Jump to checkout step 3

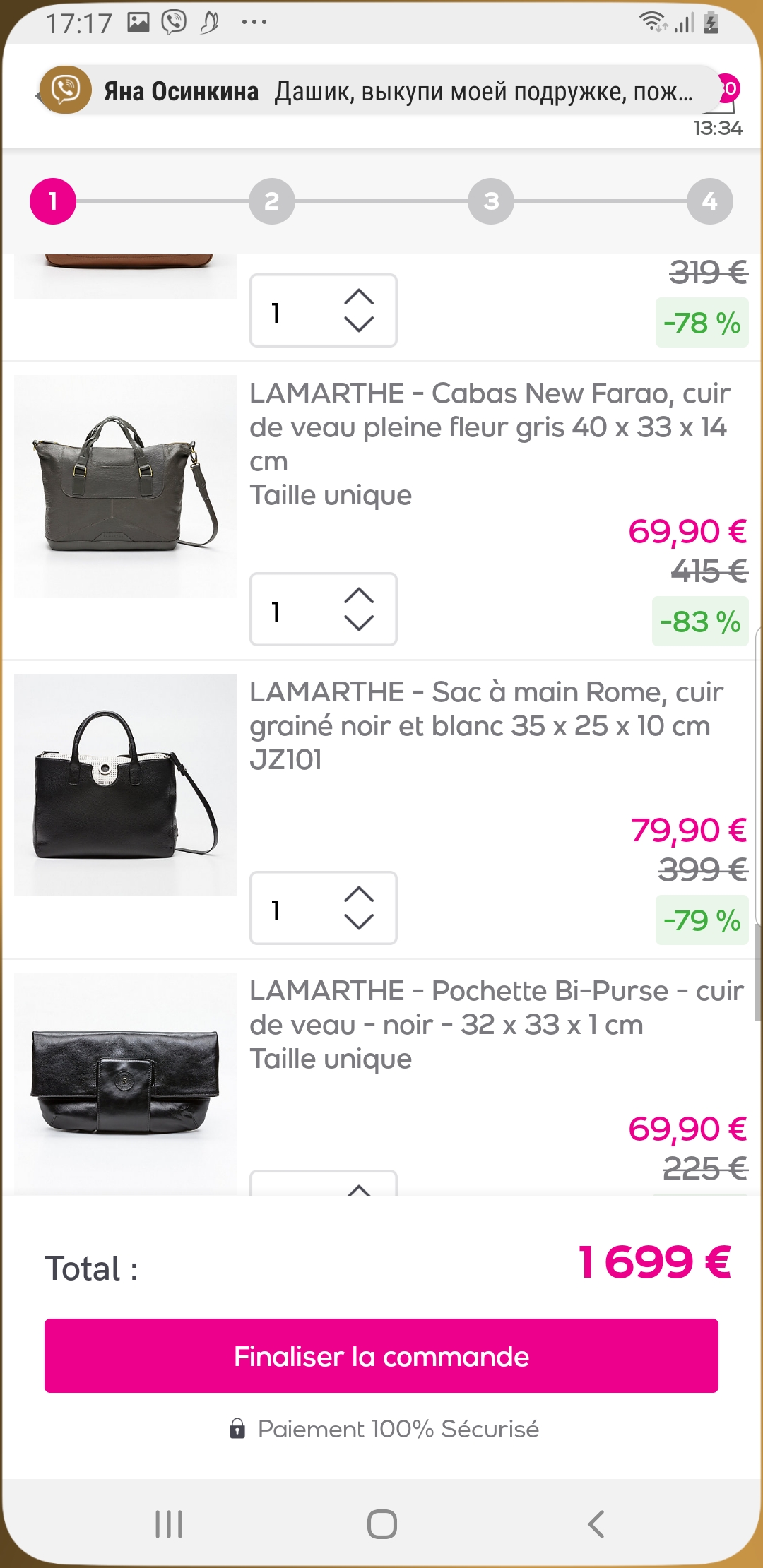(491, 201)
